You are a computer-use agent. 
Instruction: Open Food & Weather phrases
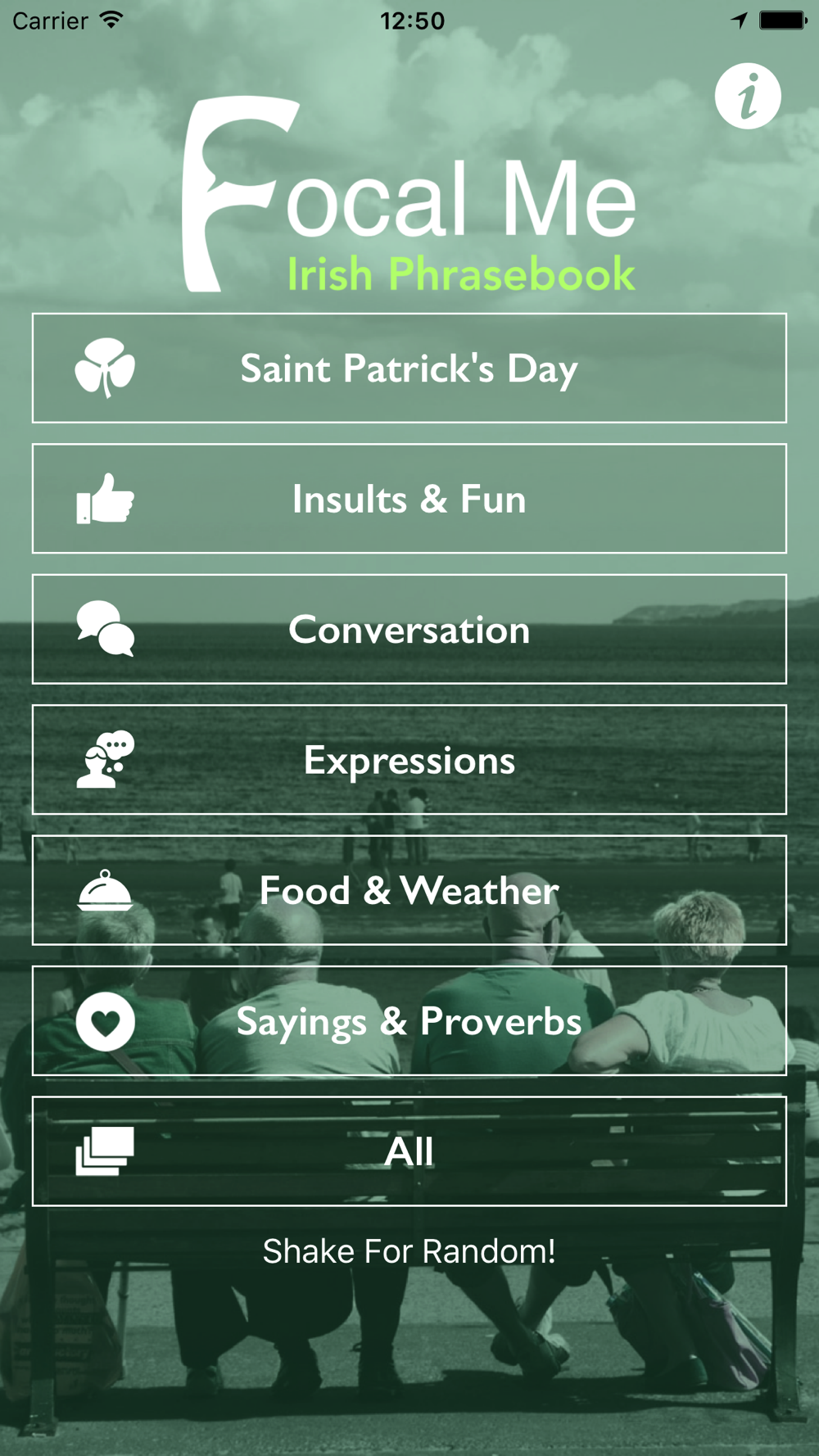click(x=409, y=890)
